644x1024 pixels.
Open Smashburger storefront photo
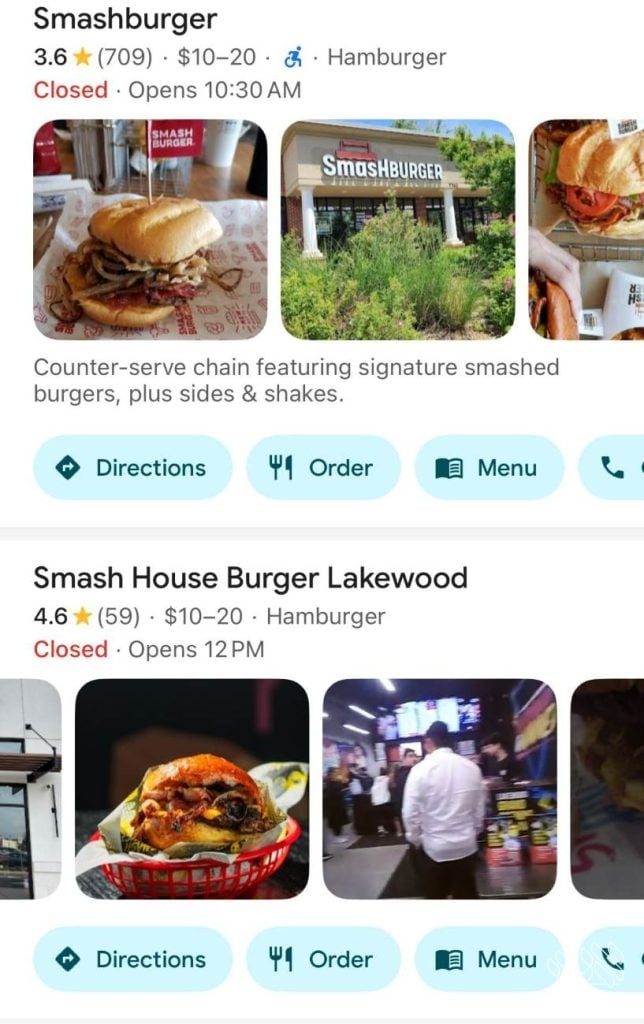click(x=397, y=230)
